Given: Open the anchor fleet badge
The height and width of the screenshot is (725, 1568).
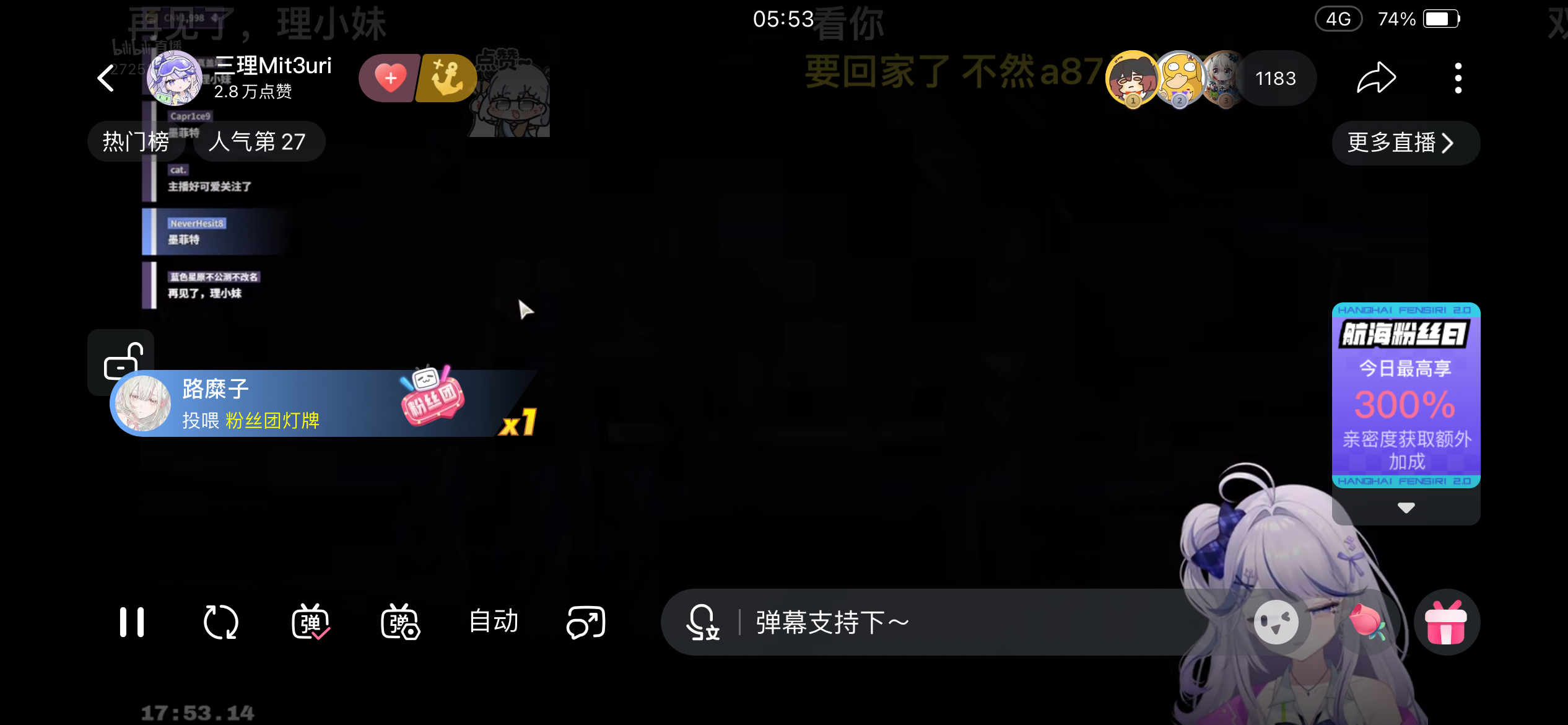Looking at the screenshot, I should point(447,78).
